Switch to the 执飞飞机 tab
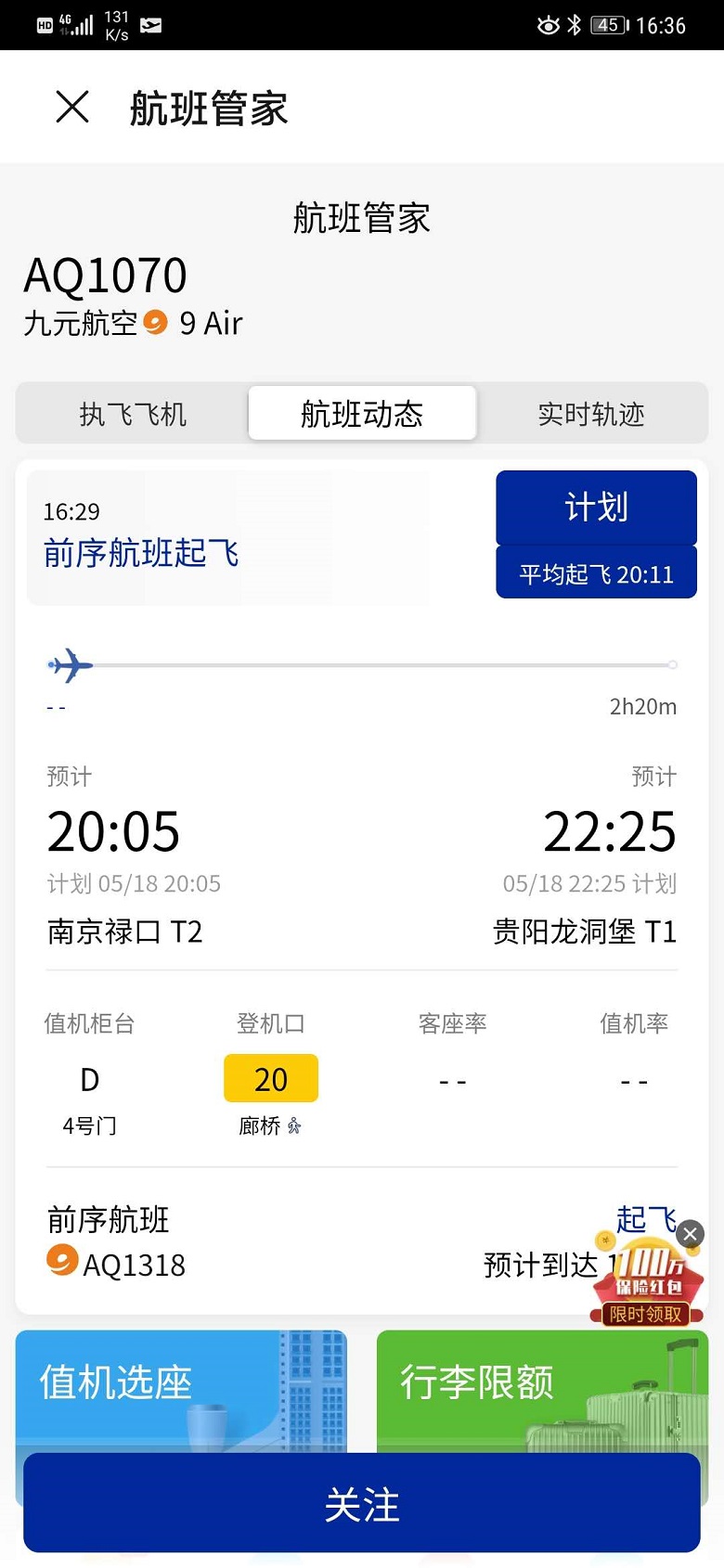724x1568 pixels. [x=133, y=414]
